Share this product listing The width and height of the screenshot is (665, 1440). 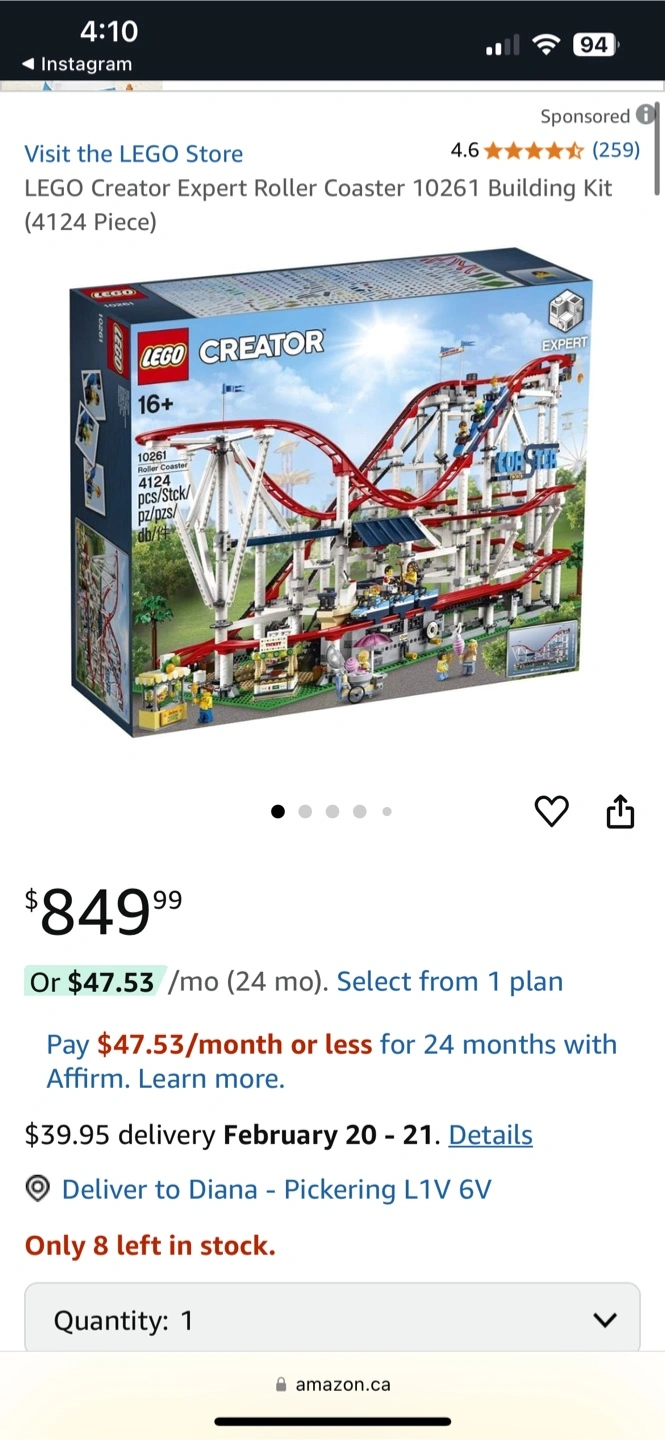coord(620,811)
